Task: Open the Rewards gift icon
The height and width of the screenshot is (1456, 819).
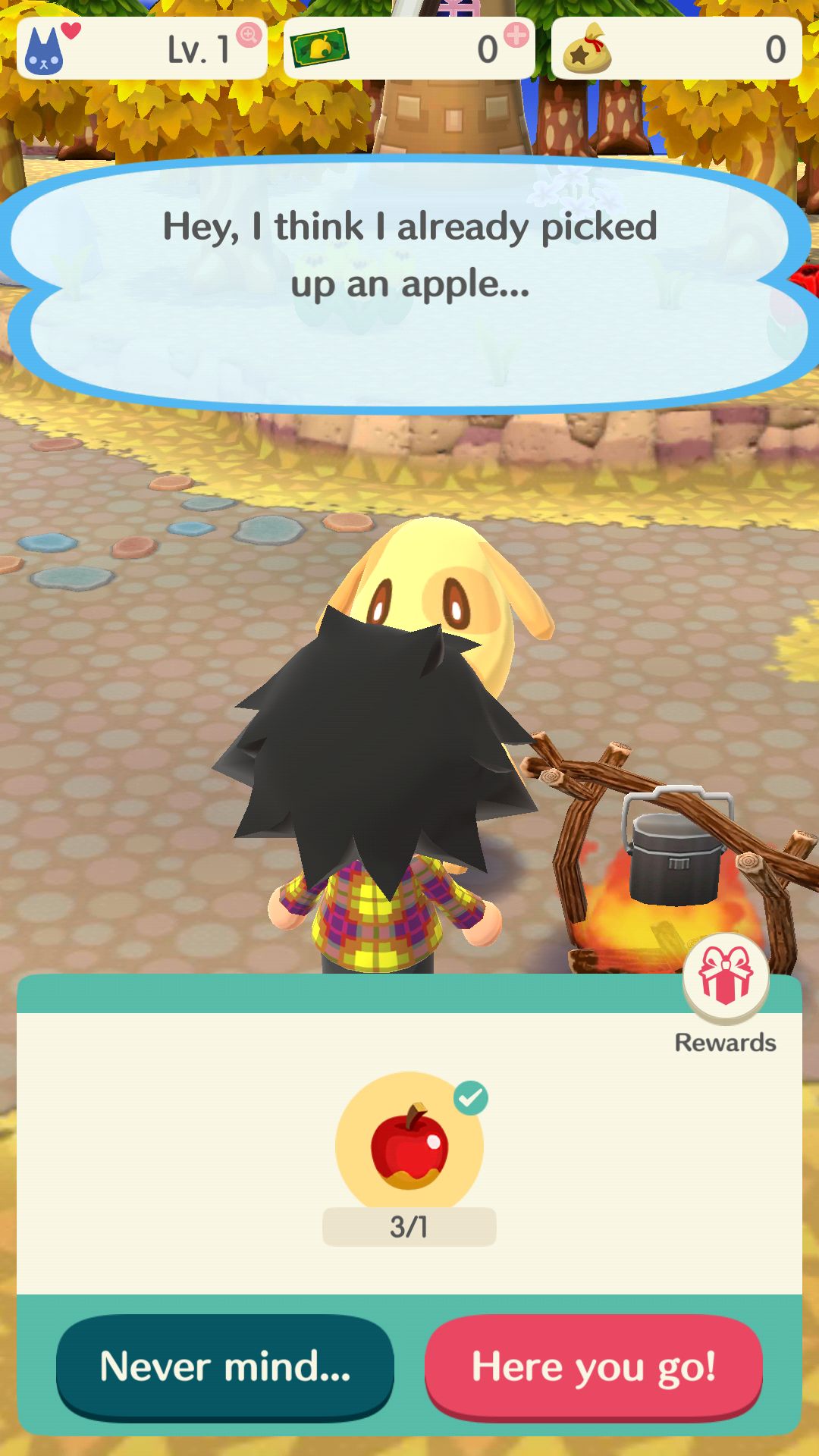Action: coord(726,976)
